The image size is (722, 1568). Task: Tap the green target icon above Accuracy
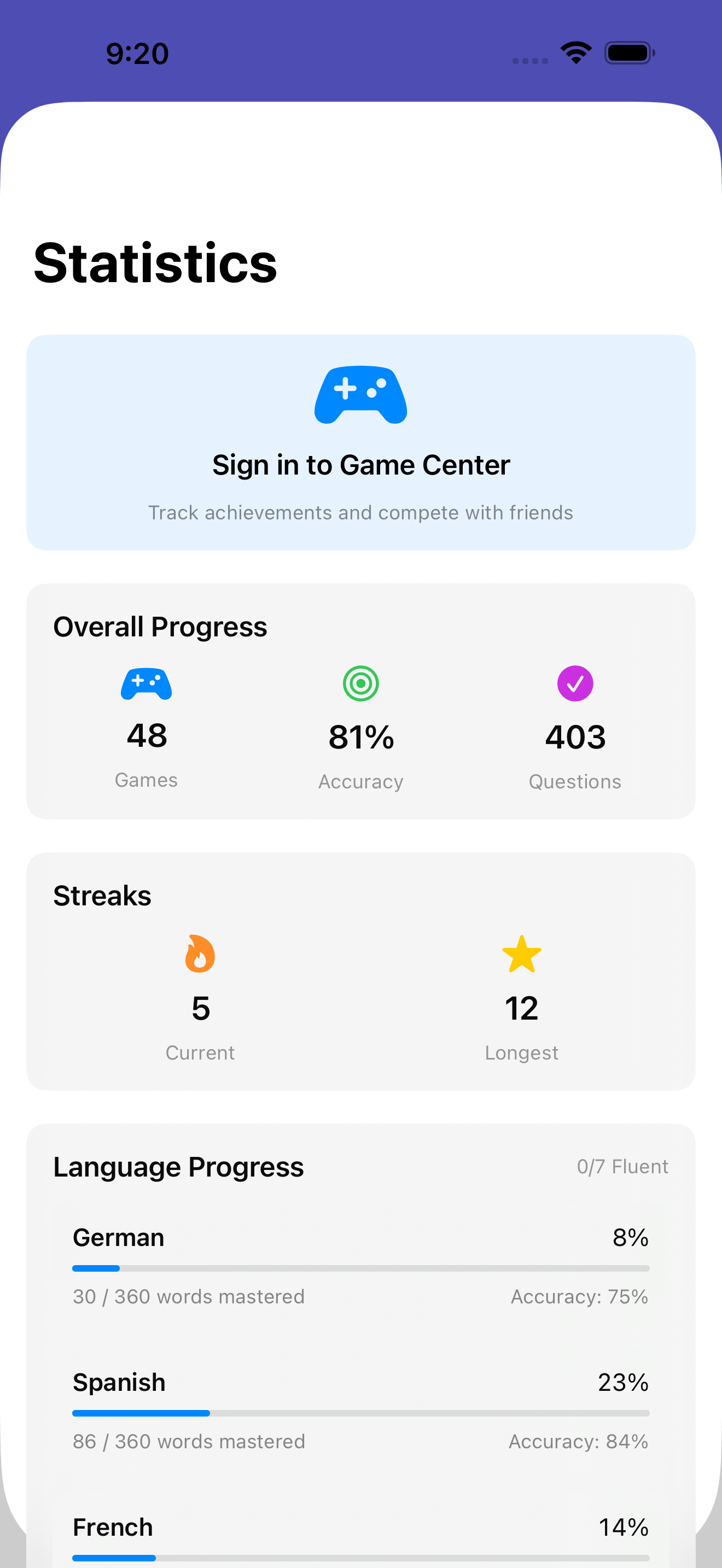point(360,683)
